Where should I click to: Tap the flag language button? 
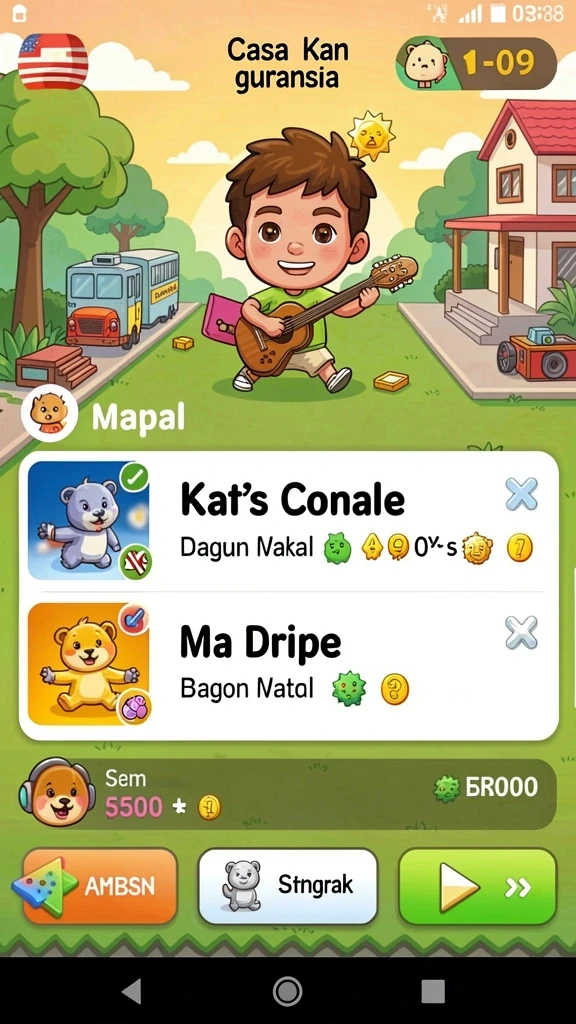(x=53, y=61)
